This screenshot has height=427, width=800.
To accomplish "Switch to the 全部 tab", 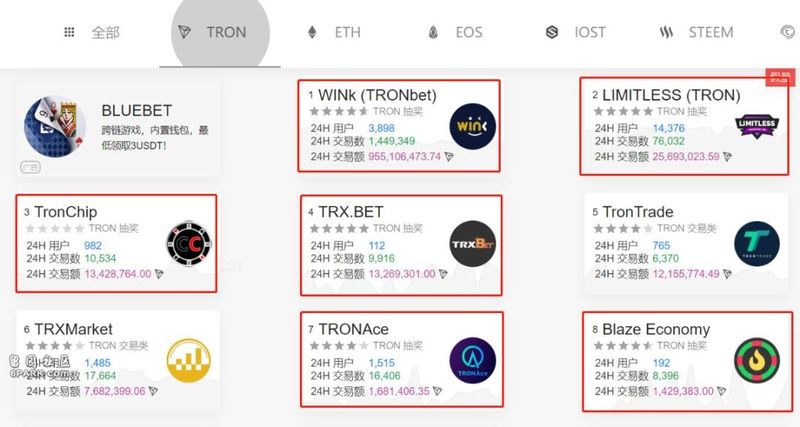I will point(92,32).
